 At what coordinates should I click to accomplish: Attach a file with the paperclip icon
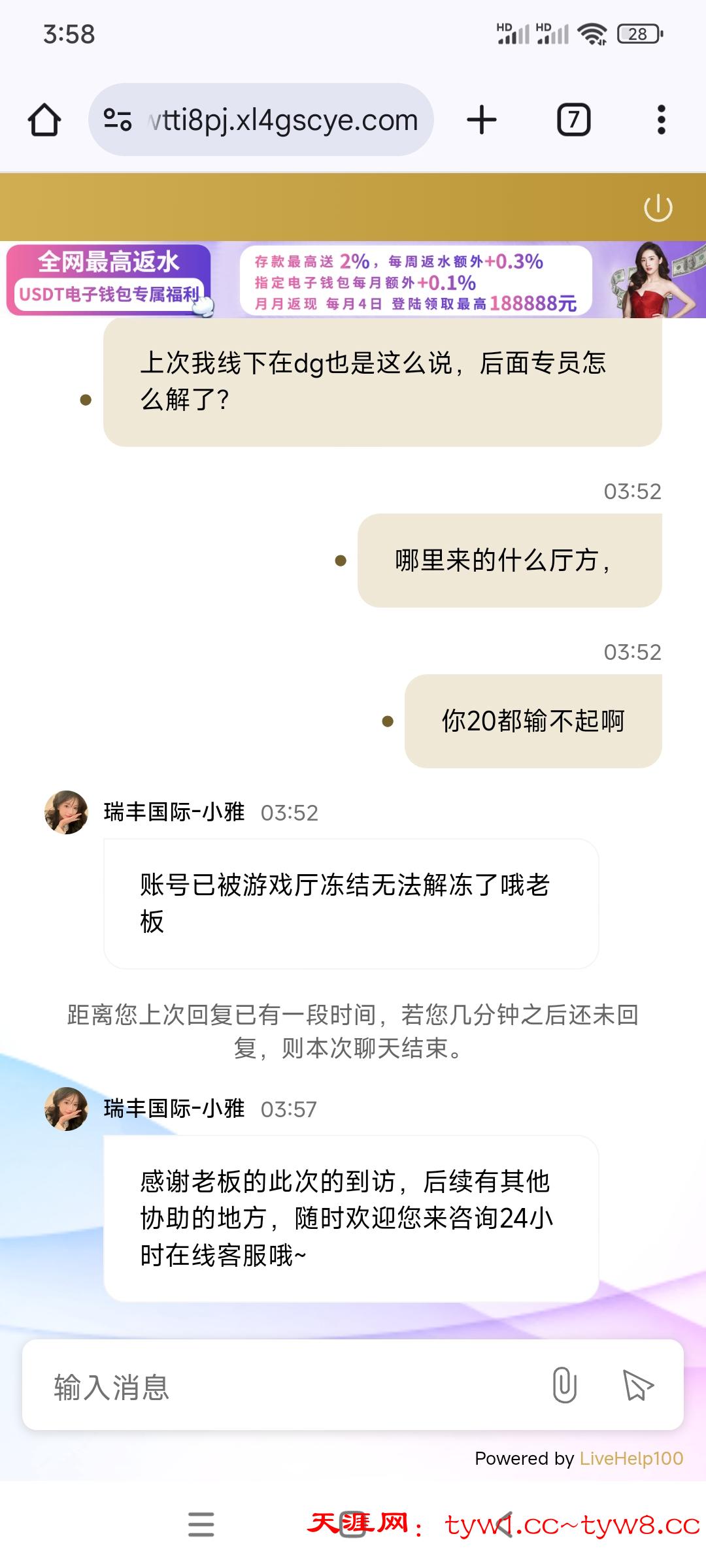pos(564,1385)
